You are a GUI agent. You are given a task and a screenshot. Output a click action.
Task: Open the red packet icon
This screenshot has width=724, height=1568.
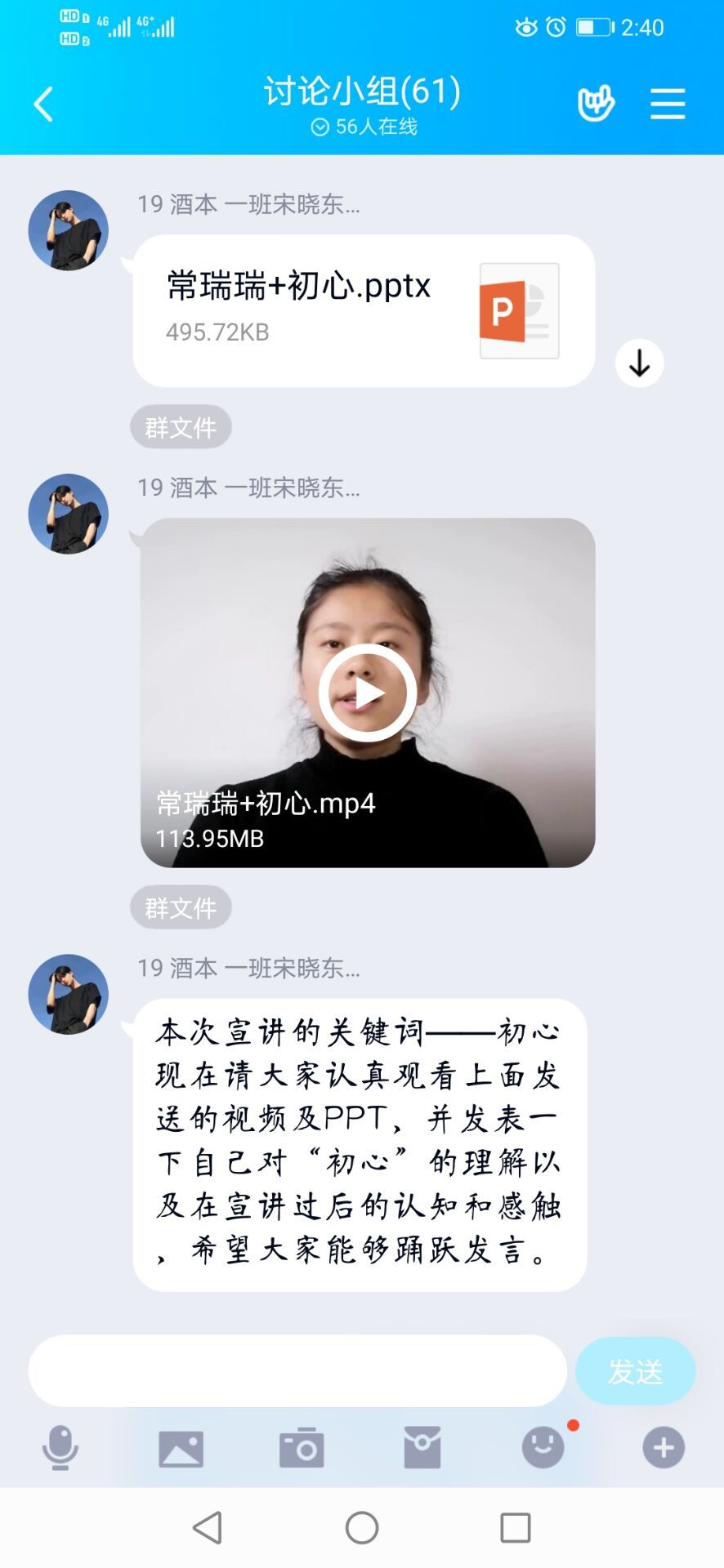coord(422,1448)
